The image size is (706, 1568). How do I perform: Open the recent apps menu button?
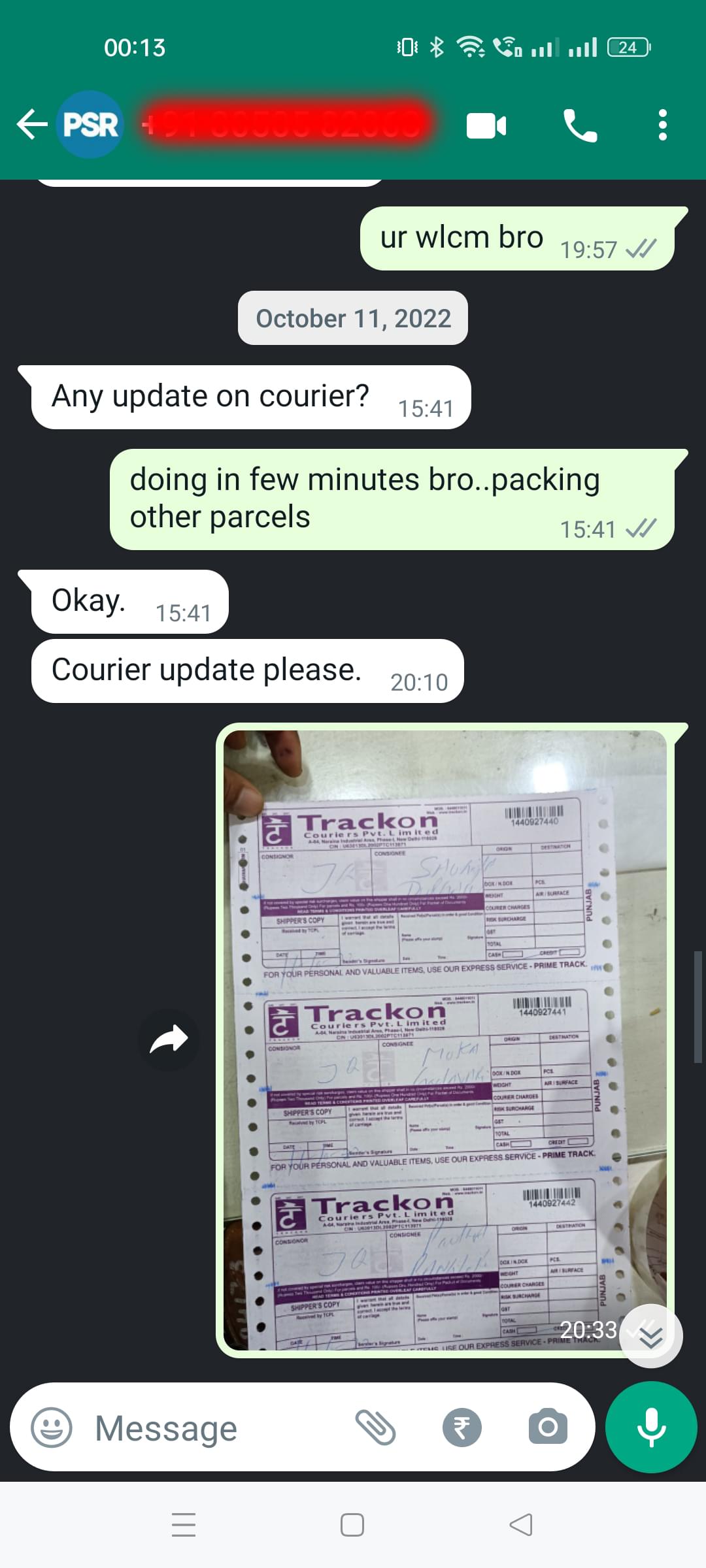184,1525
